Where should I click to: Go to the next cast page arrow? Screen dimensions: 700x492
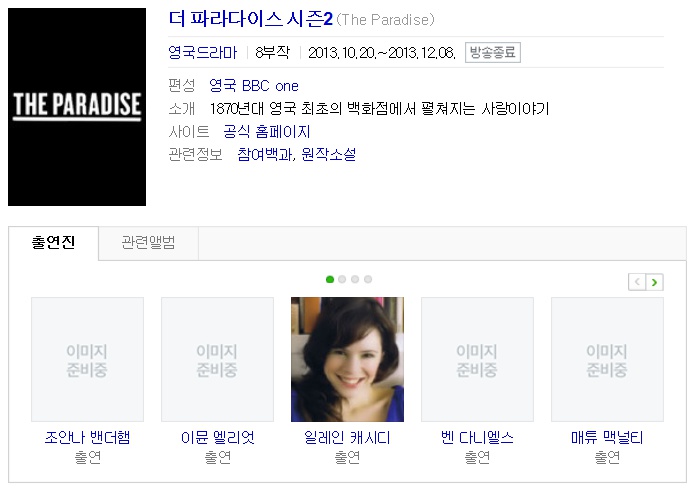coord(654,282)
